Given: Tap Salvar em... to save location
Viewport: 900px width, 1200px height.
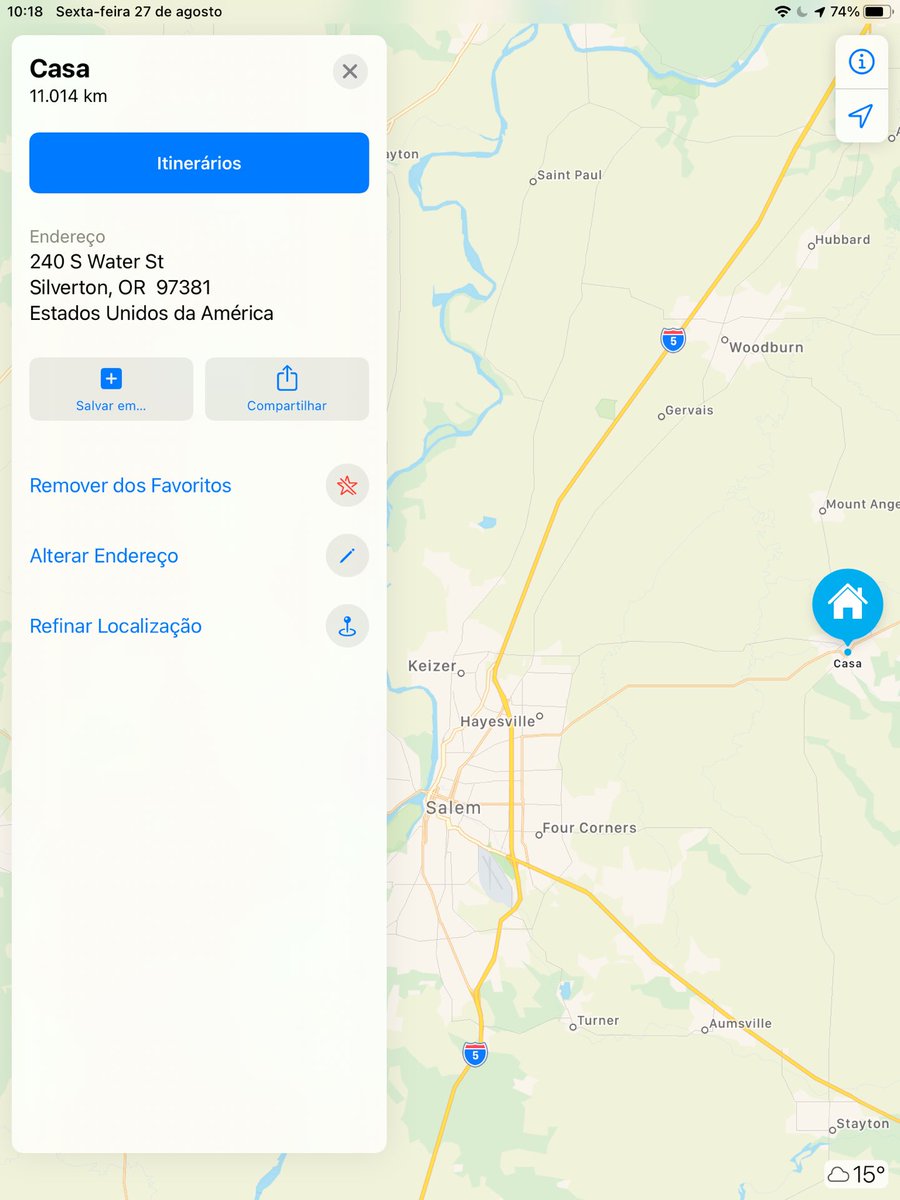Looking at the screenshot, I should coord(111,389).
